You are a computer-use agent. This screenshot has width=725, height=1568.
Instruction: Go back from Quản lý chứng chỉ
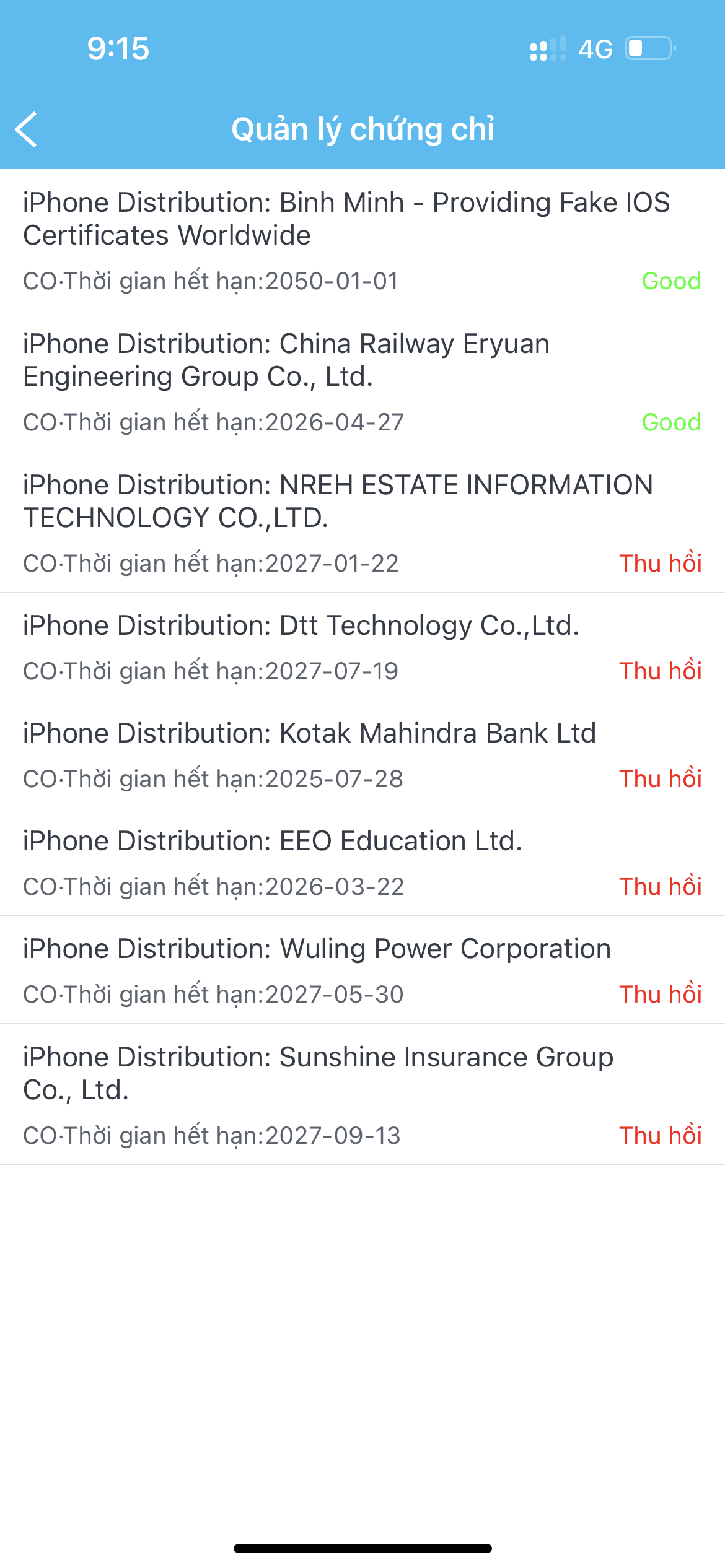click(27, 129)
